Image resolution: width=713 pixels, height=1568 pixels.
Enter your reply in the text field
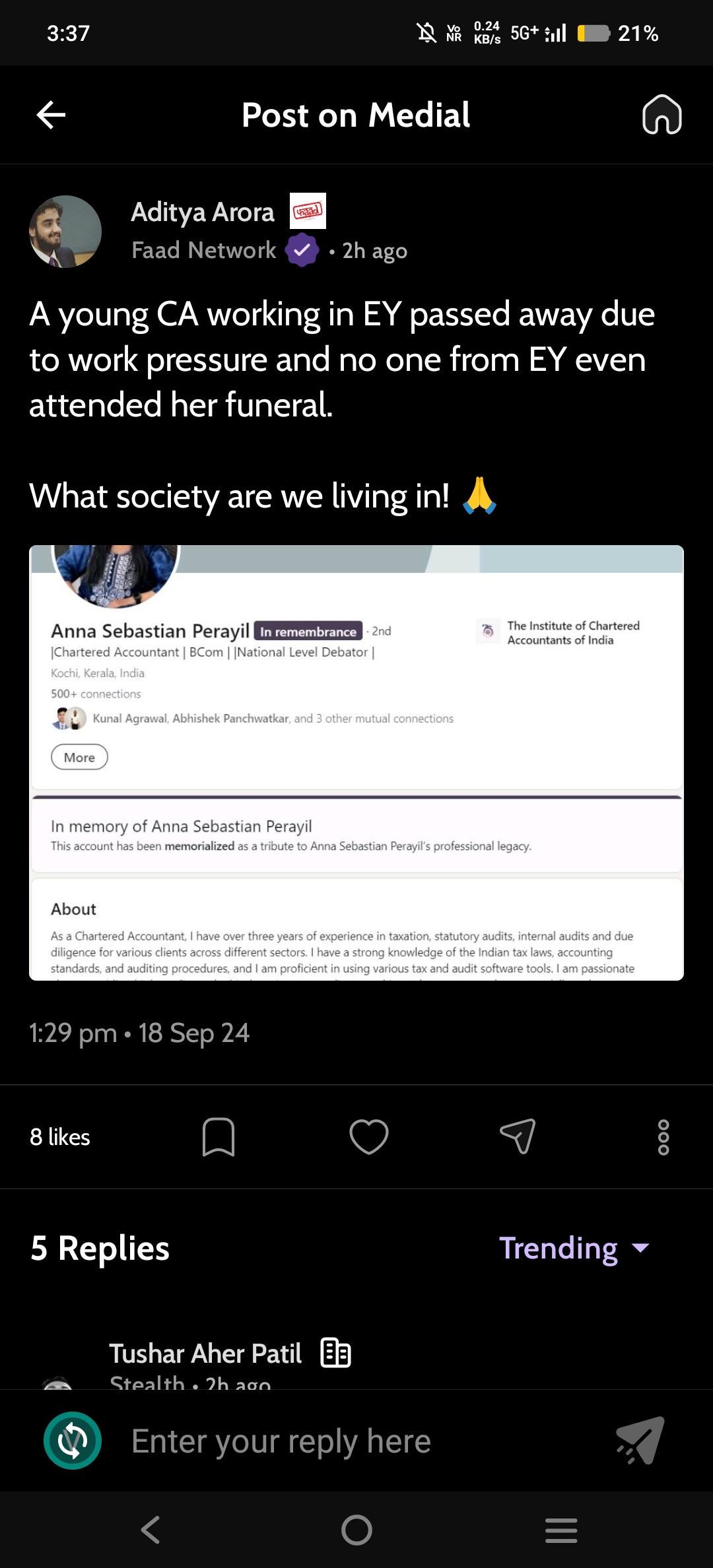[x=356, y=1441]
